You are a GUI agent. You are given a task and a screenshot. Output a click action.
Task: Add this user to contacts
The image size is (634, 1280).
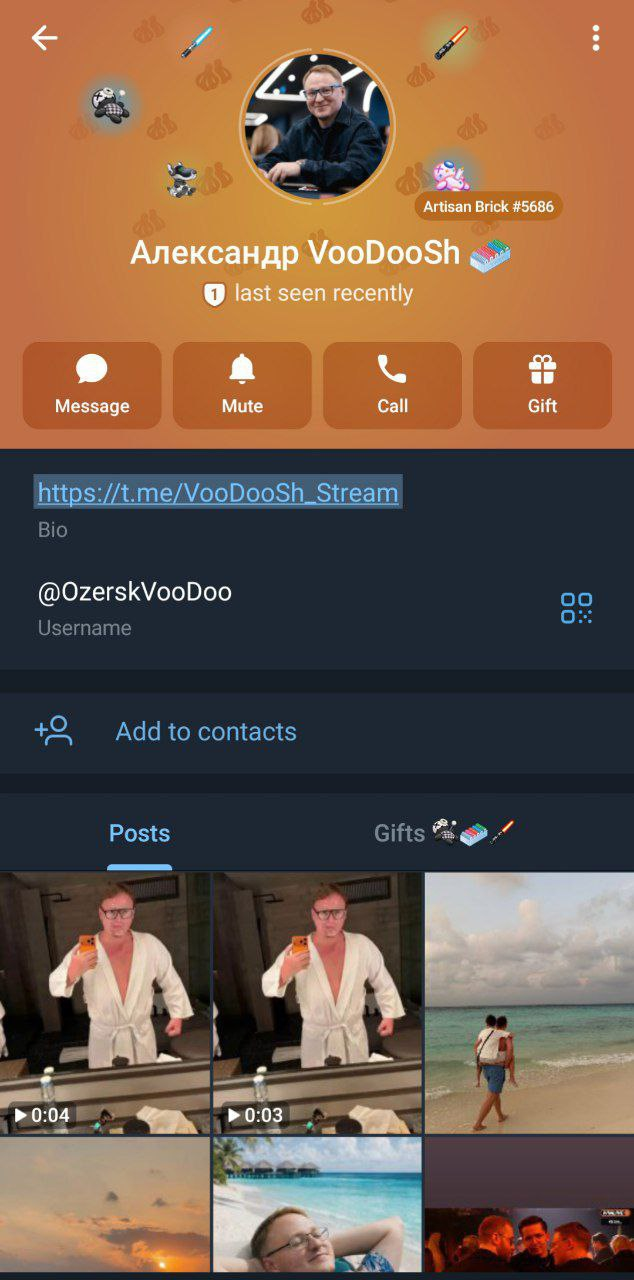click(206, 731)
